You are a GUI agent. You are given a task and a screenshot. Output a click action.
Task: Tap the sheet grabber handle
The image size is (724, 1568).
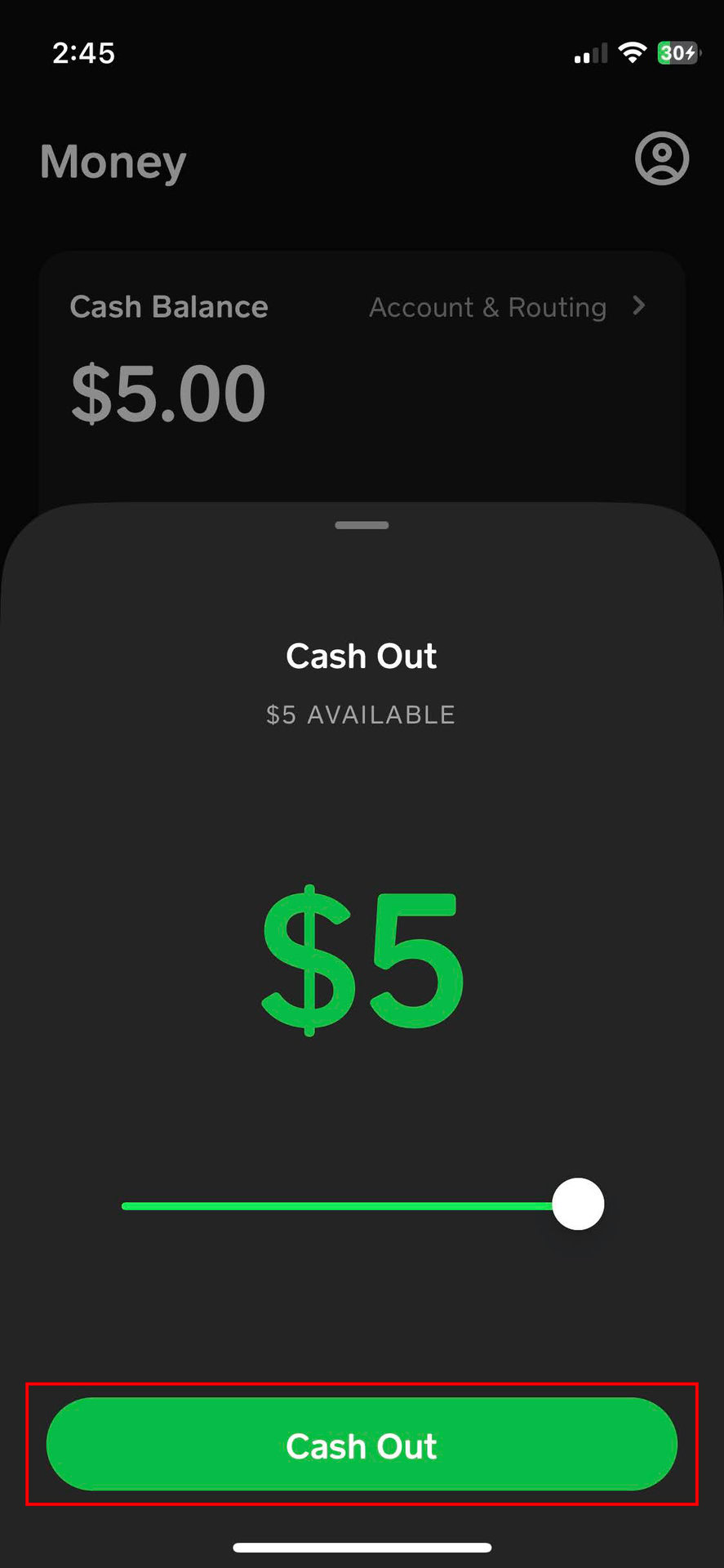pos(362,525)
